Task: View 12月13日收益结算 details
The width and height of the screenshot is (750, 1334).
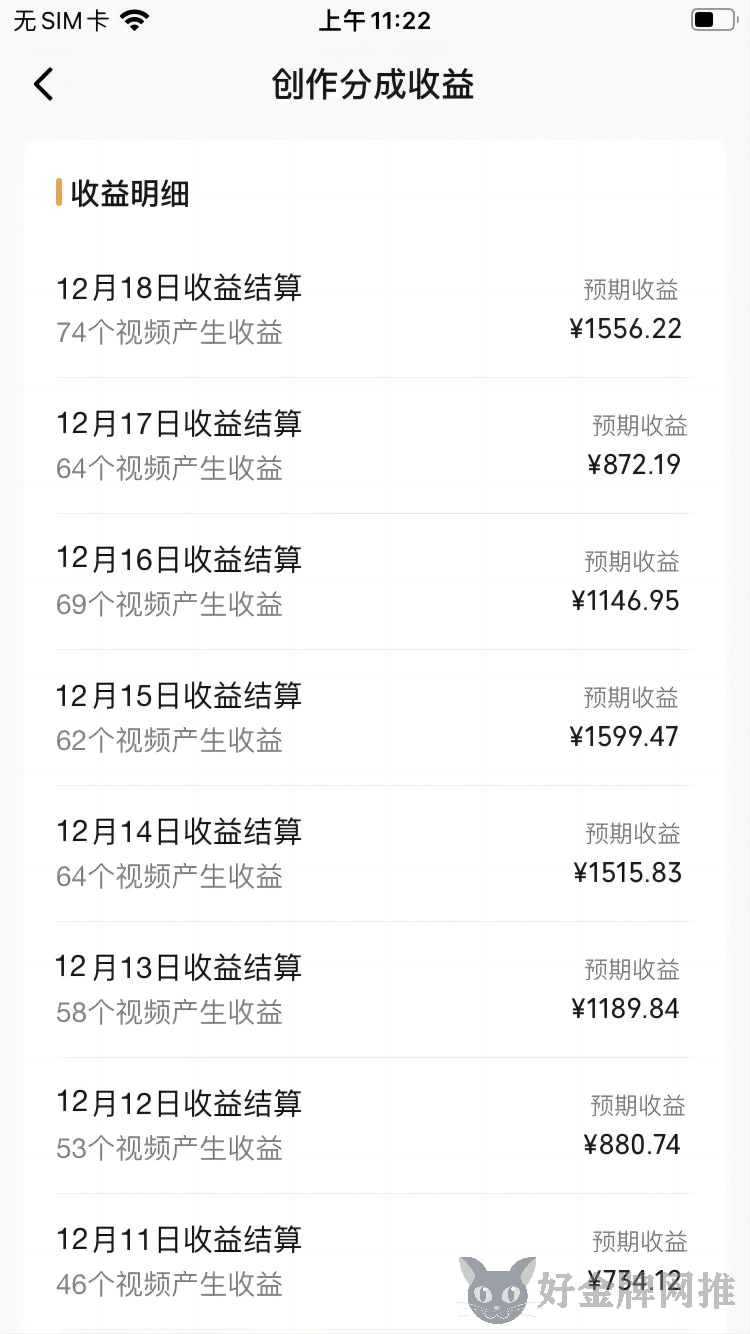Action: click(x=374, y=990)
